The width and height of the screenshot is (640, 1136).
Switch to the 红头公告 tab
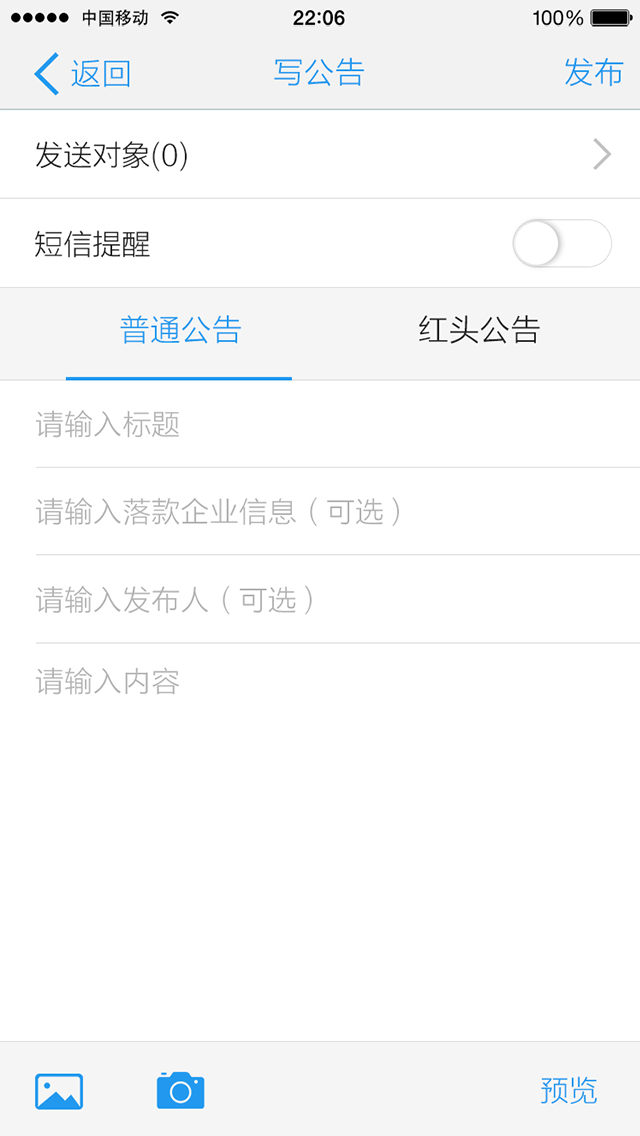(x=479, y=330)
